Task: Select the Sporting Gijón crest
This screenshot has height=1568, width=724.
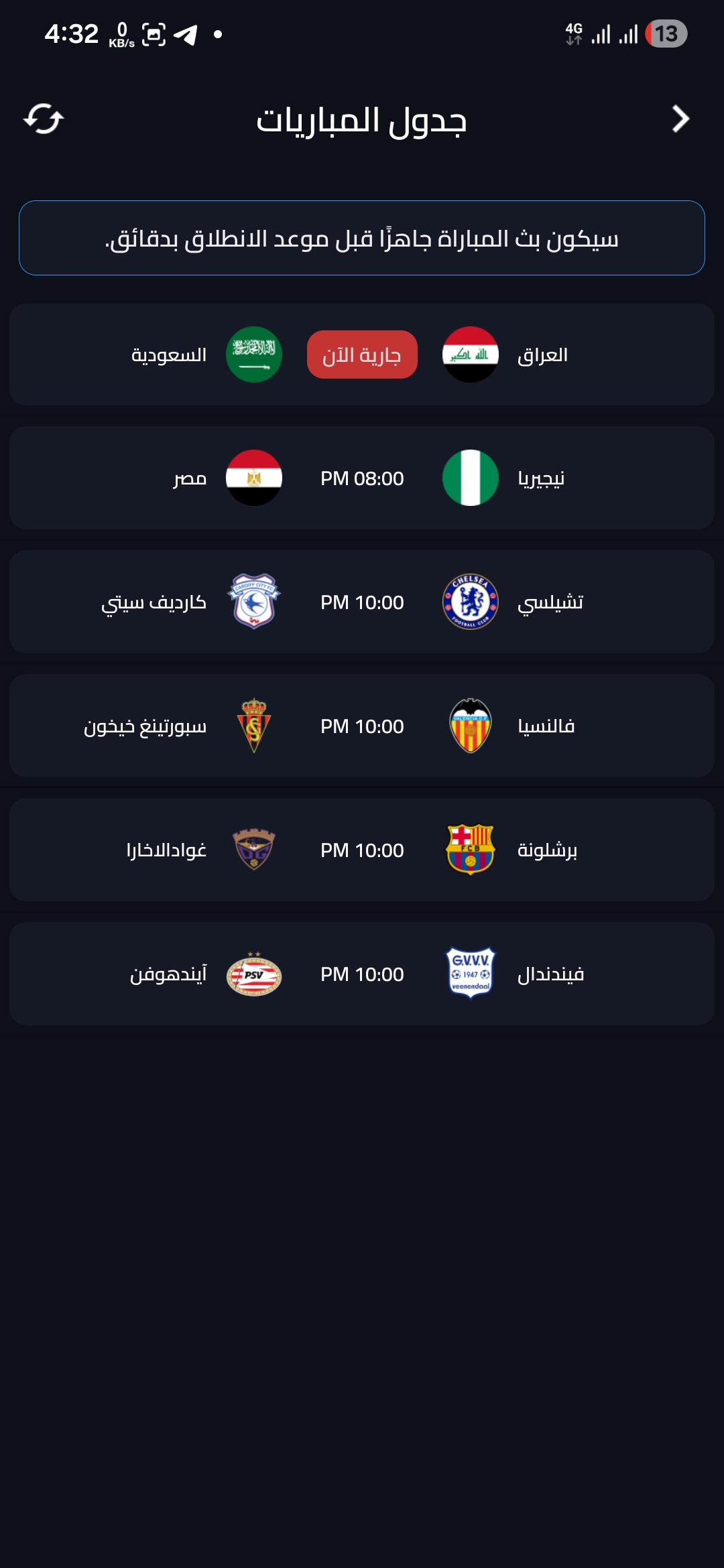Action: click(x=255, y=725)
